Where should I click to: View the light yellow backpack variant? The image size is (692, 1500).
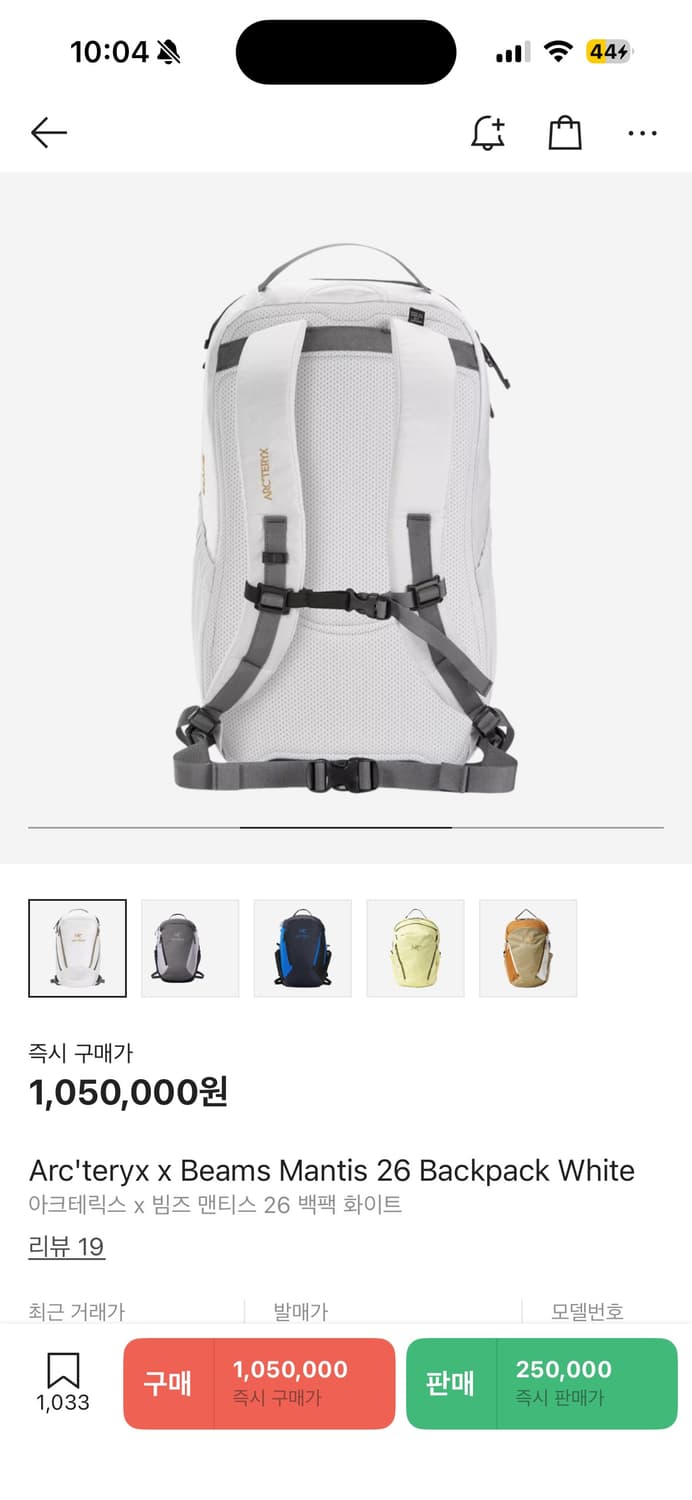point(415,948)
